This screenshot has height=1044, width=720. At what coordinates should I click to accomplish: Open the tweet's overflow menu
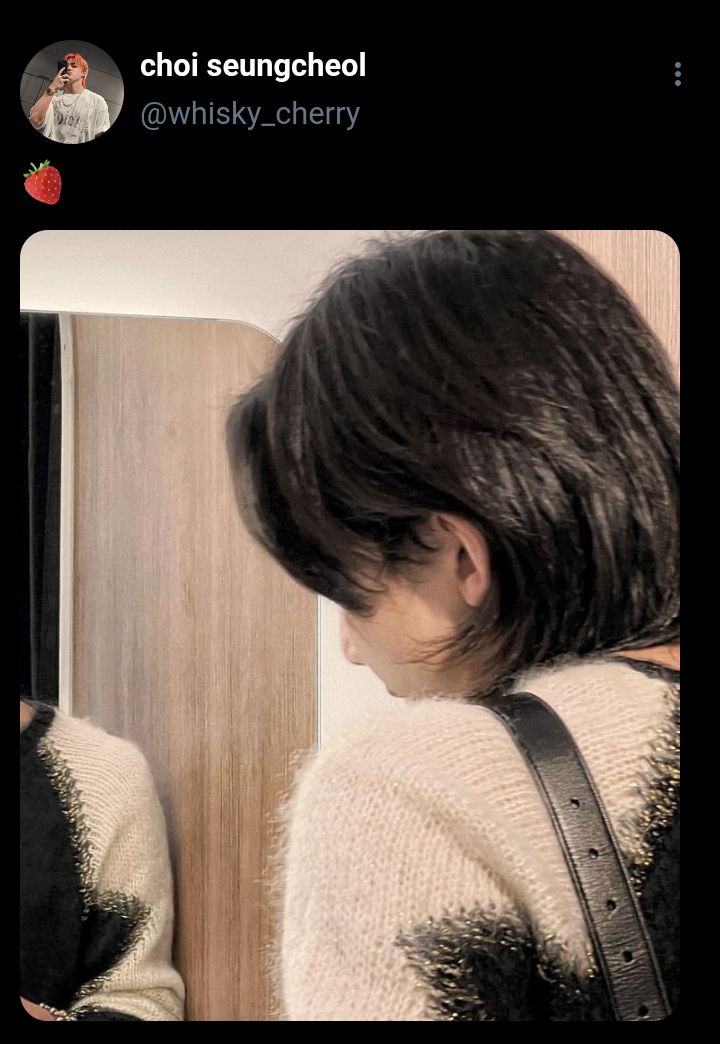(677, 74)
